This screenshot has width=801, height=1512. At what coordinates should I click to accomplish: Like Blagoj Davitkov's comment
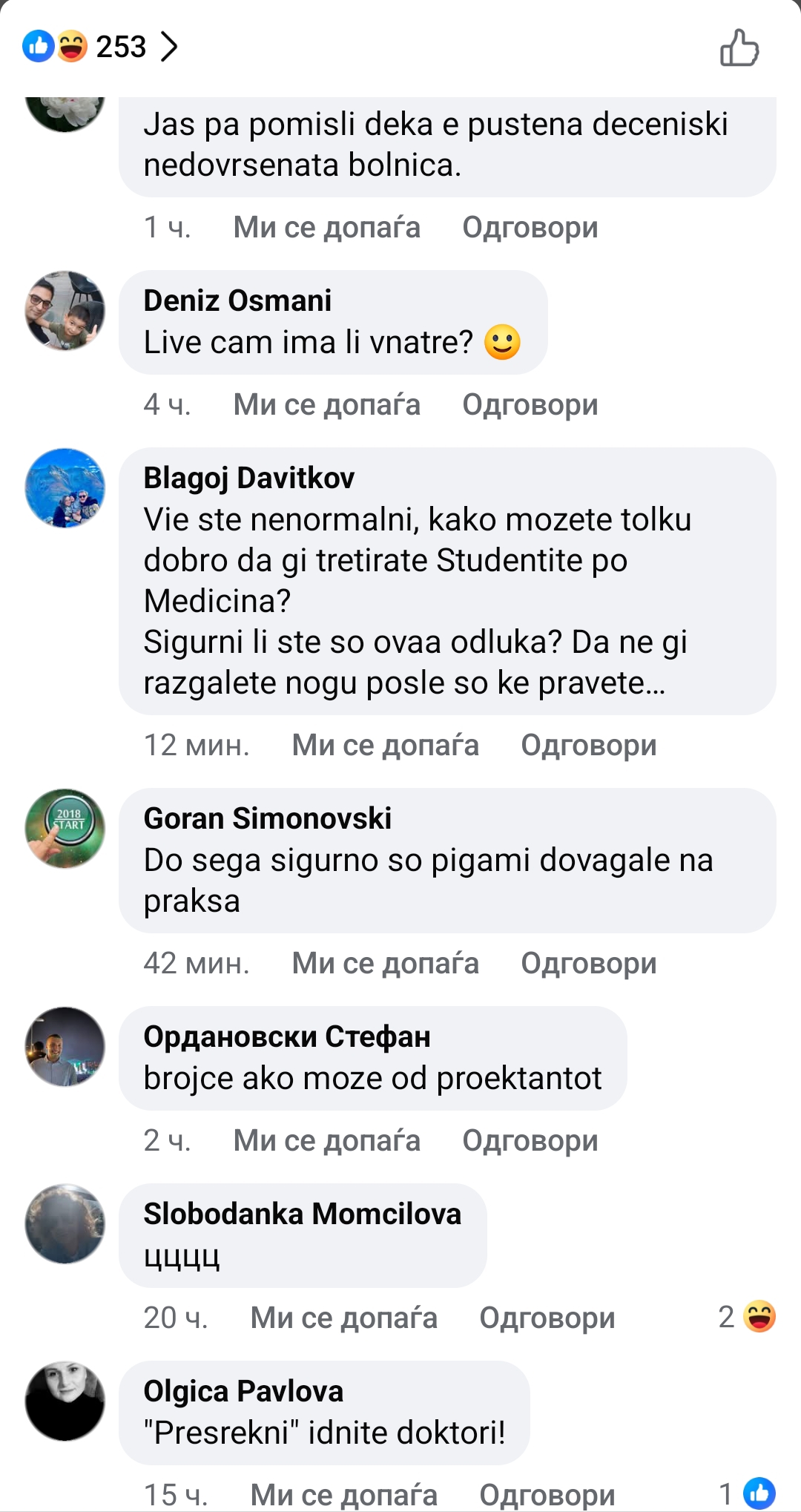click(x=385, y=745)
